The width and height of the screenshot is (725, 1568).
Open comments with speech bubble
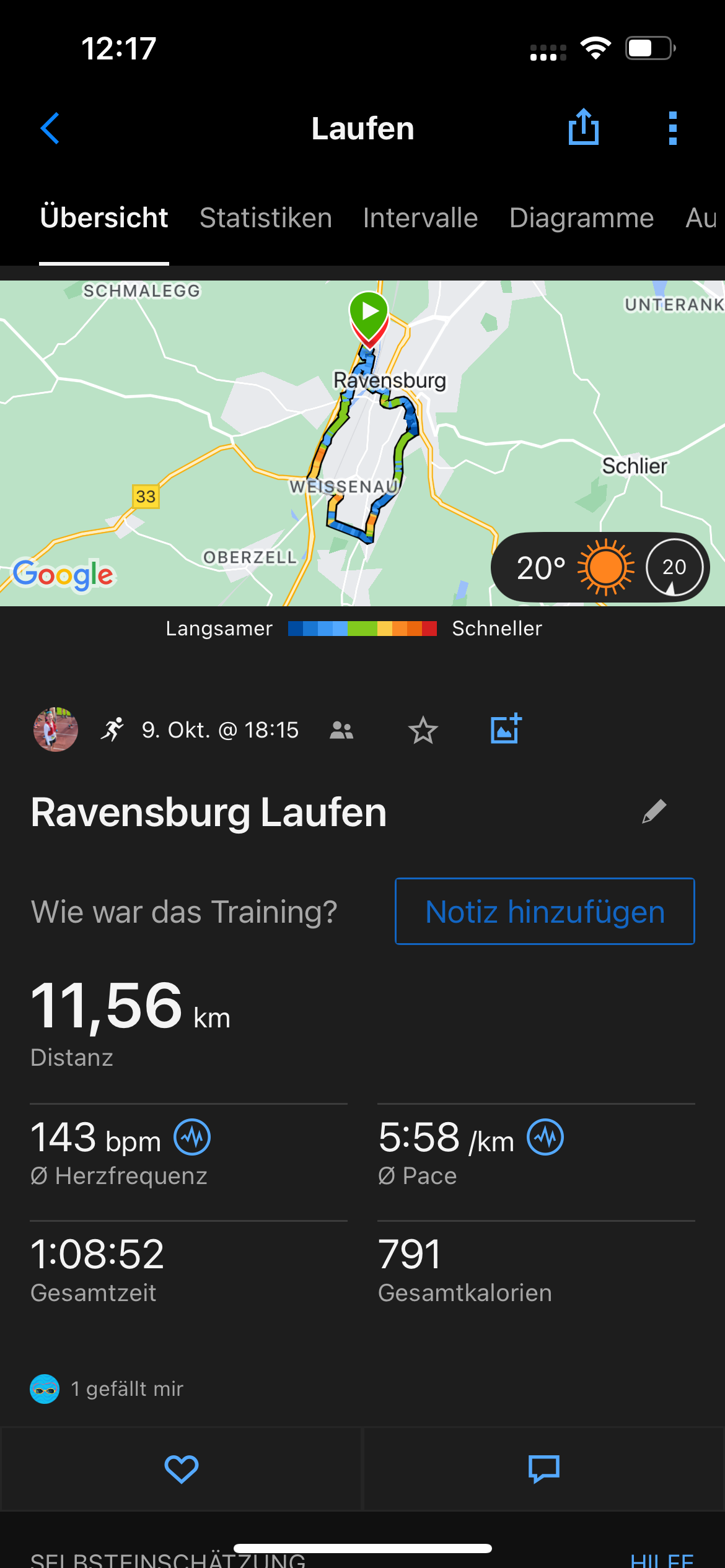click(x=544, y=1470)
